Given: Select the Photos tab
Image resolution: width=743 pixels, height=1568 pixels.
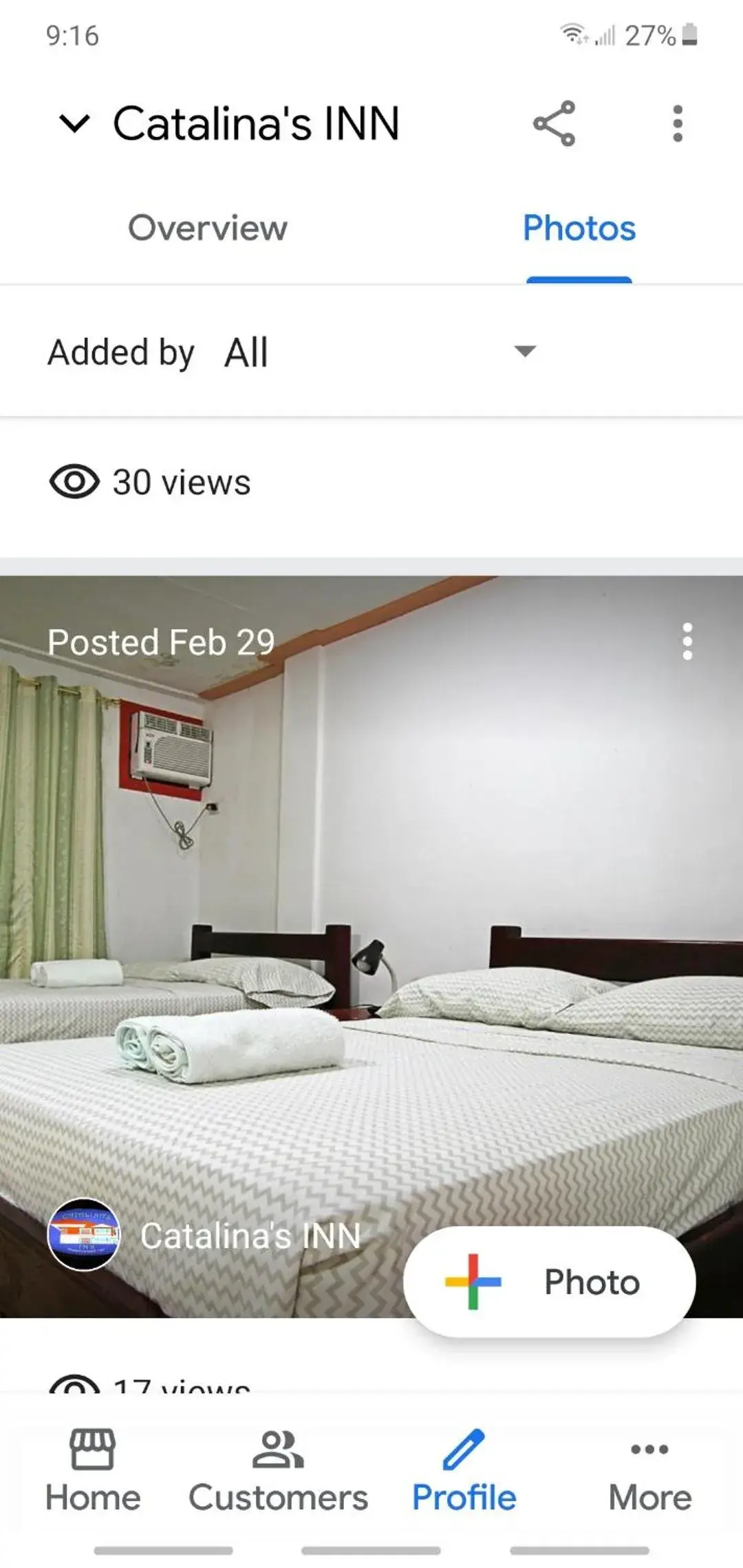Looking at the screenshot, I should [x=579, y=229].
